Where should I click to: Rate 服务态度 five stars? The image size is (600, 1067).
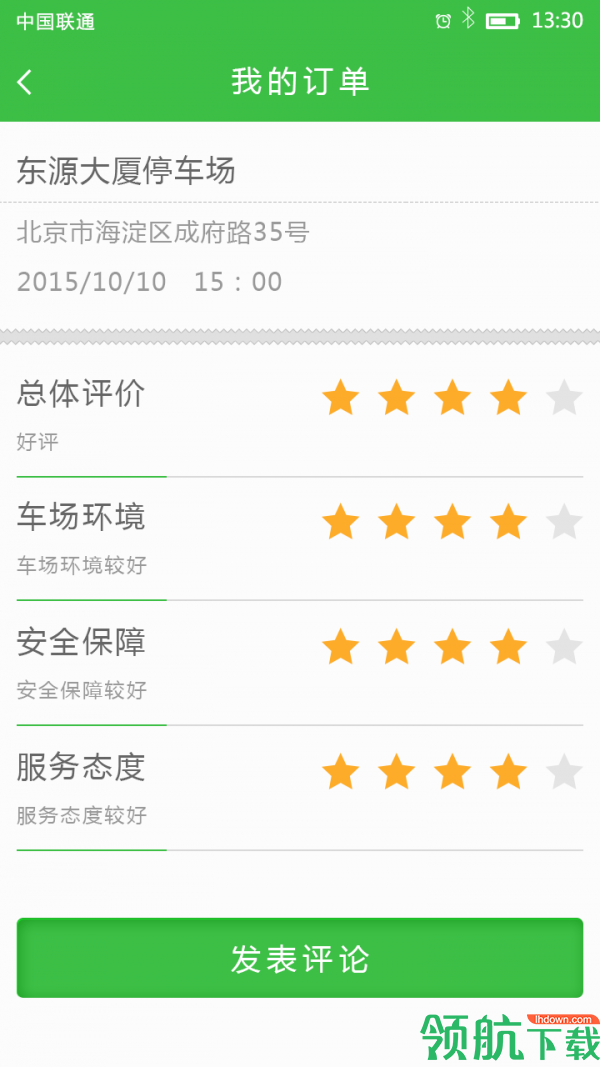click(x=564, y=772)
